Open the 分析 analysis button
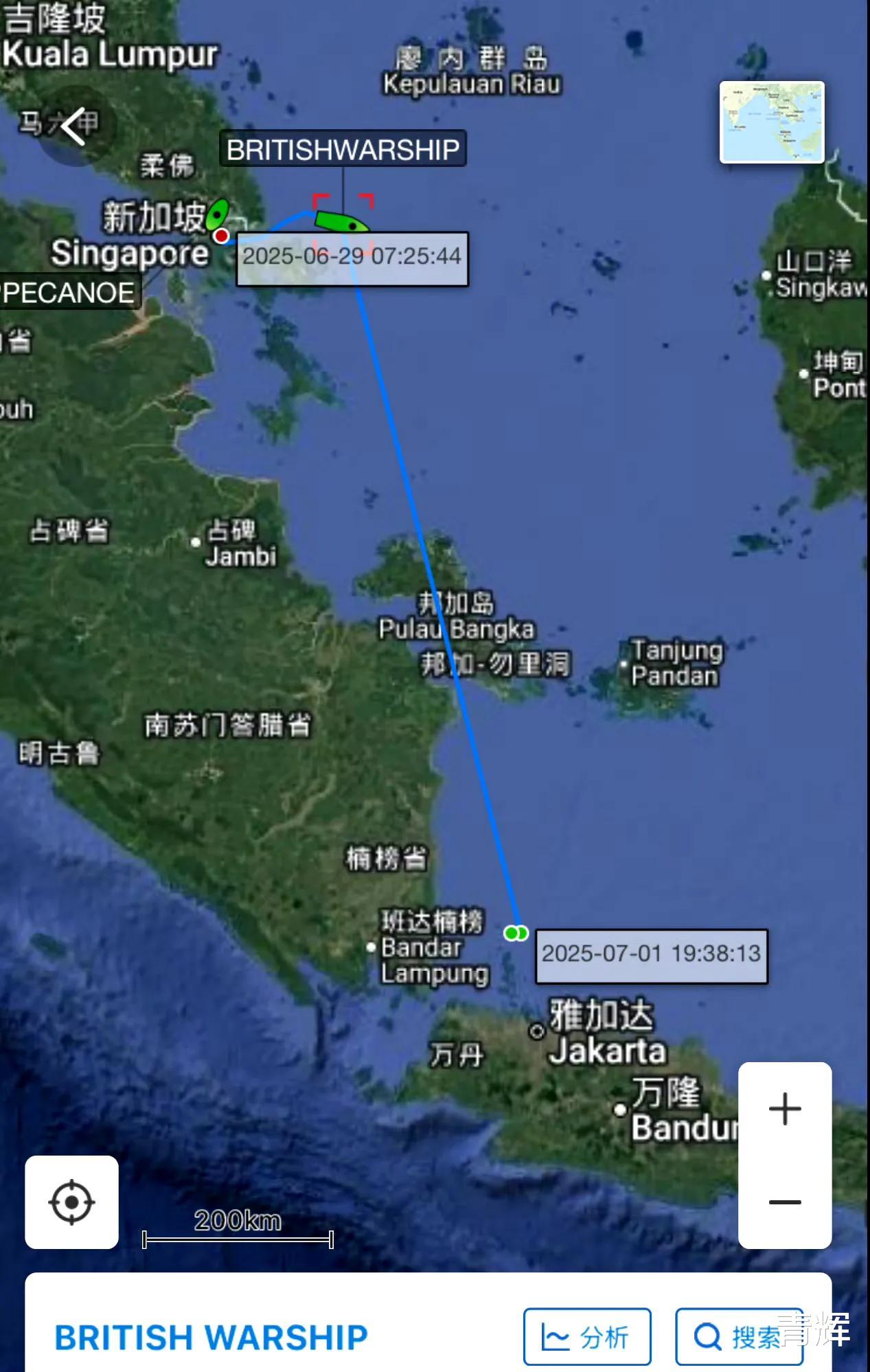Screen dimensions: 870x1372 tap(587, 1336)
